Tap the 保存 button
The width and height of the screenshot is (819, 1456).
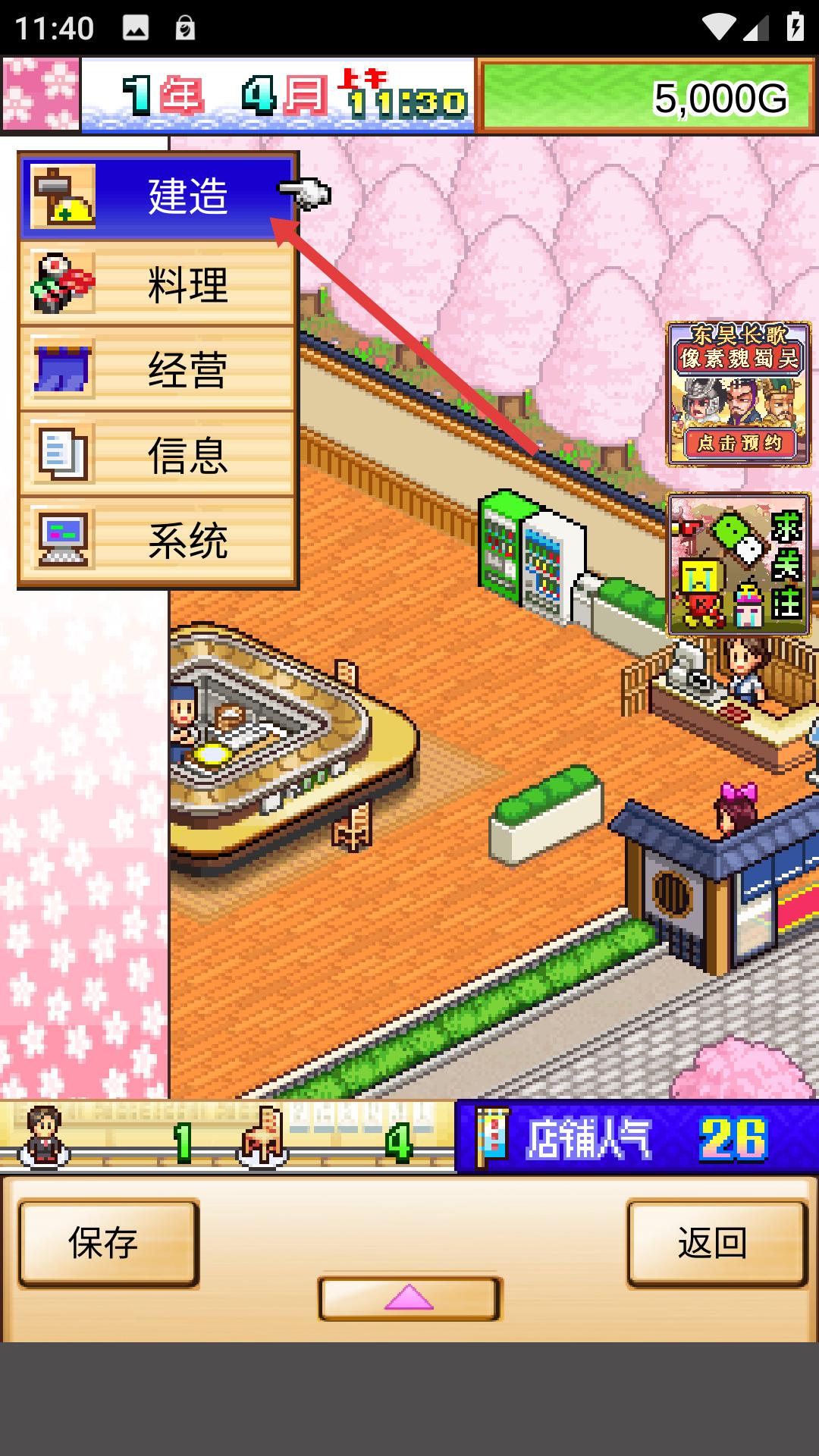[x=108, y=1243]
